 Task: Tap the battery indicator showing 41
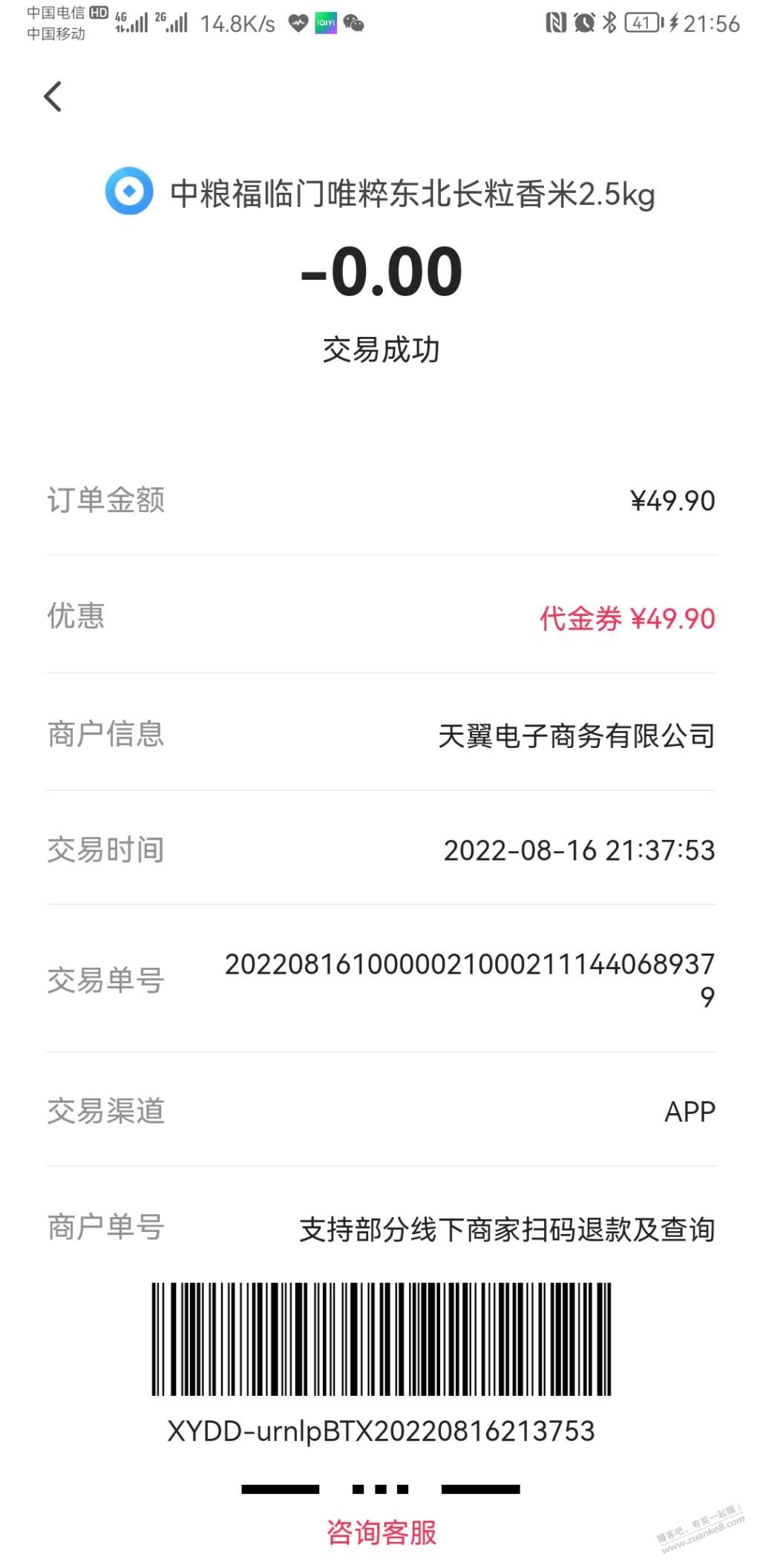click(642, 22)
